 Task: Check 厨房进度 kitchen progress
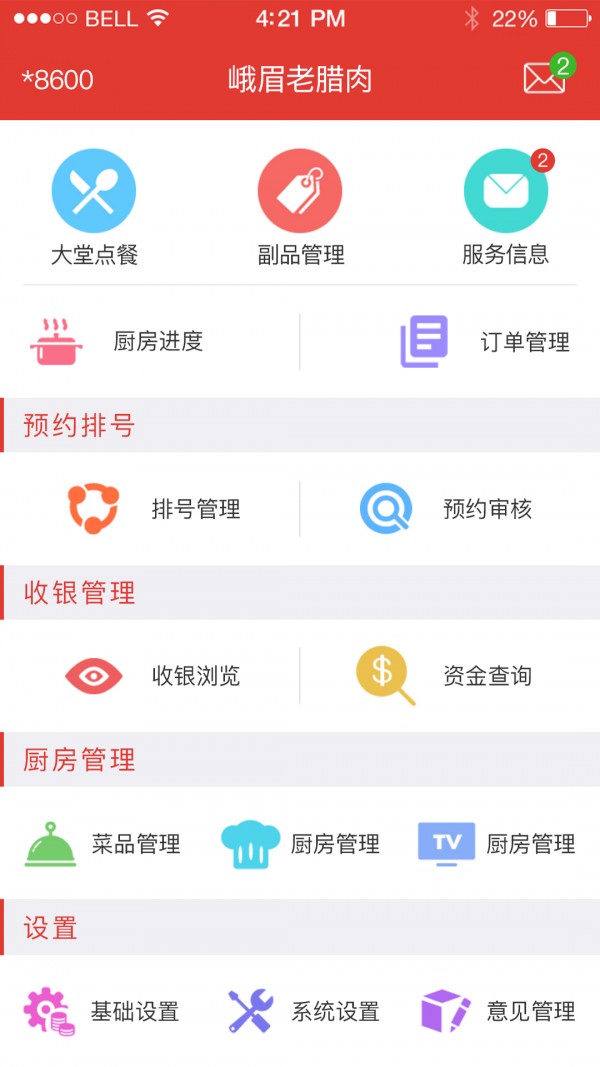tap(118, 342)
